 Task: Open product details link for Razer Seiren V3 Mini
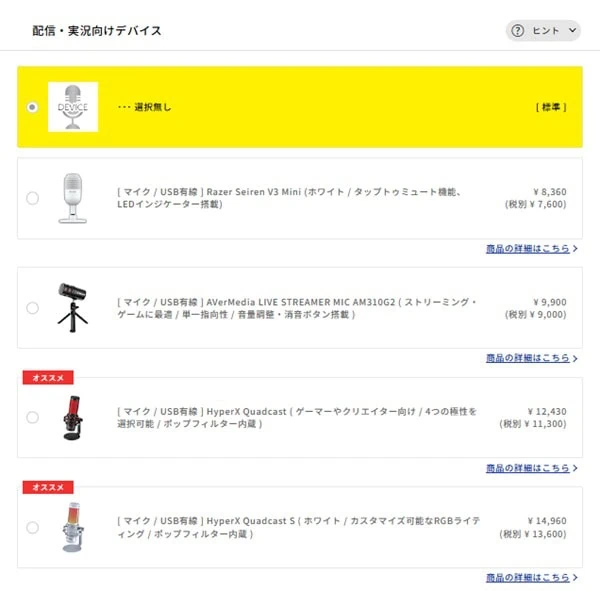coord(530,248)
